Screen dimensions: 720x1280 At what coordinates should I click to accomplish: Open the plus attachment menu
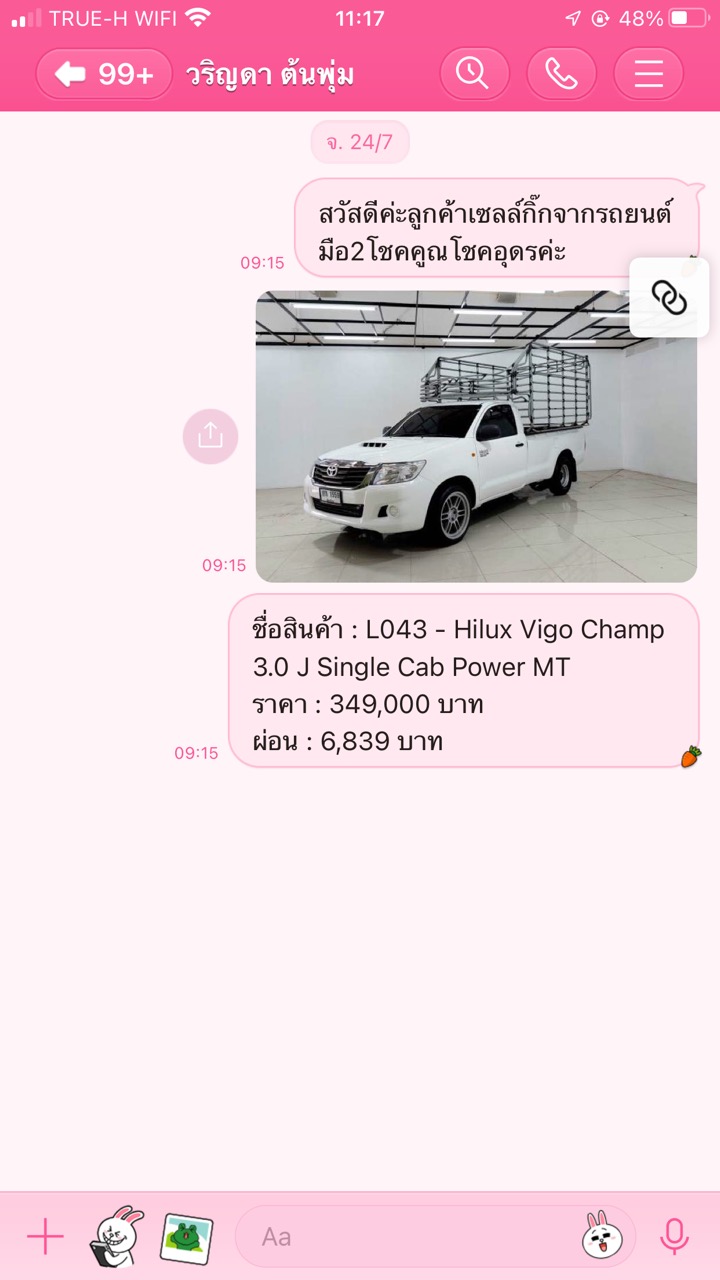click(x=45, y=1237)
